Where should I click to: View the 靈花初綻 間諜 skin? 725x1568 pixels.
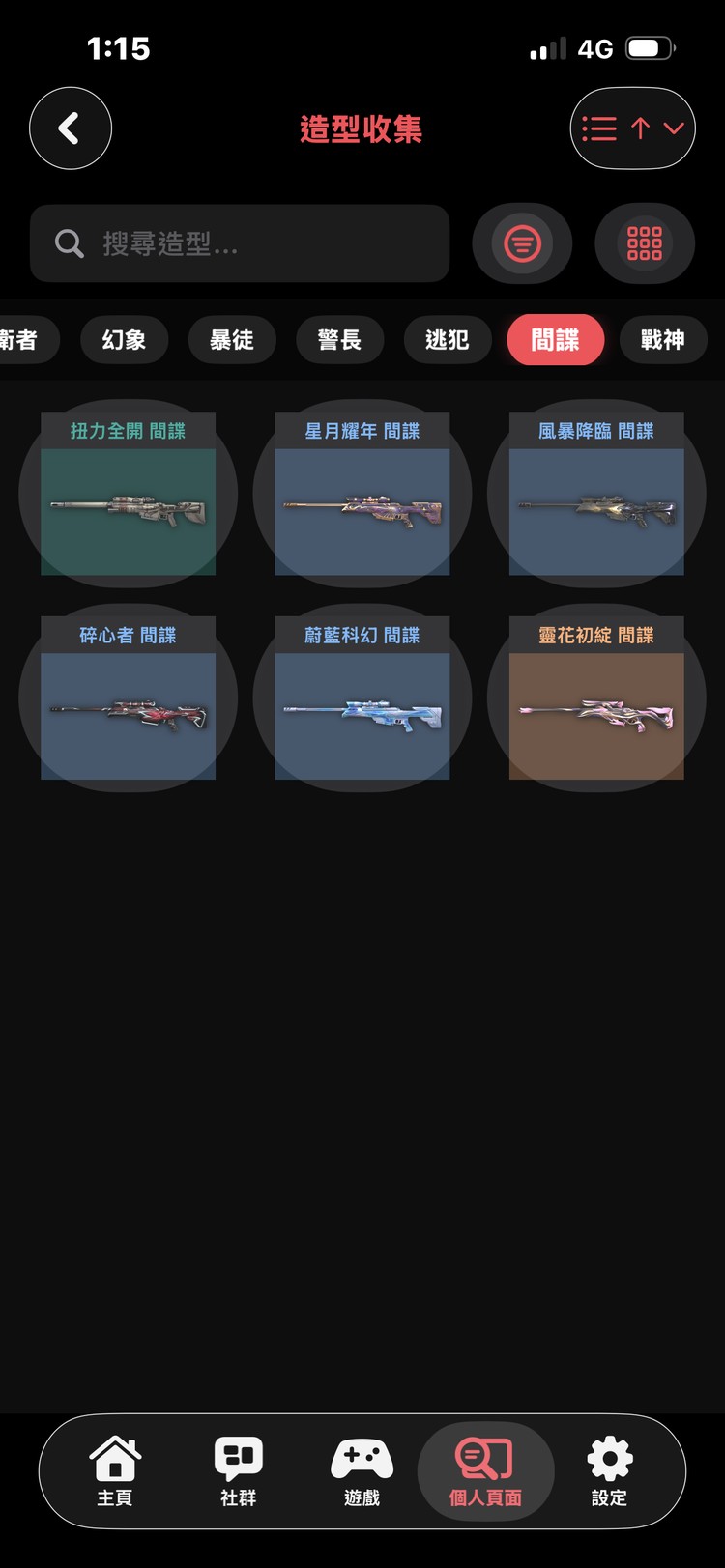pyautogui.click(x=596, y=698)
